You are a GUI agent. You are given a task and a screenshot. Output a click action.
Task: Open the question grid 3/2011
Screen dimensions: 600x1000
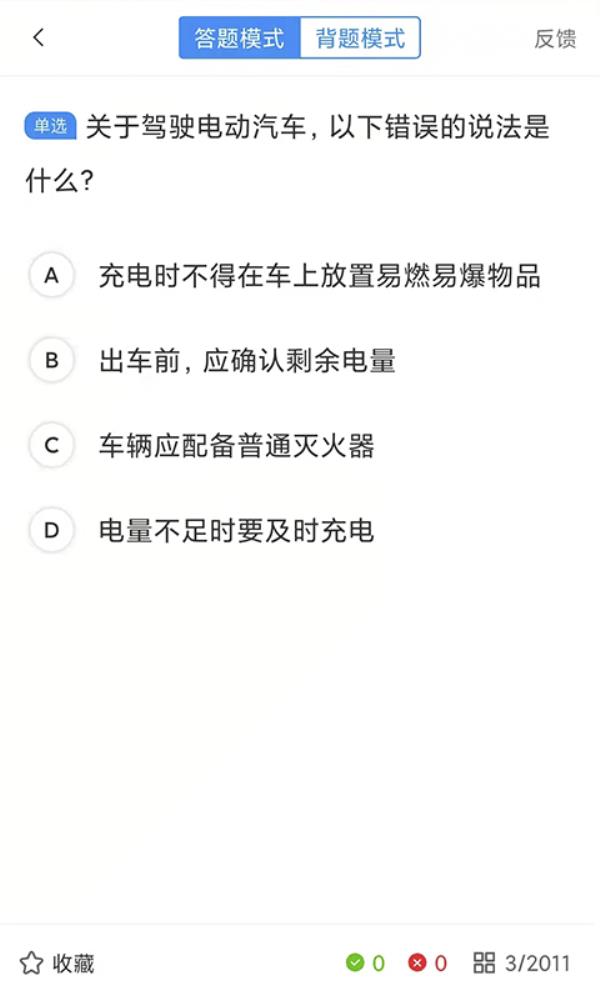tap(522, 963)
